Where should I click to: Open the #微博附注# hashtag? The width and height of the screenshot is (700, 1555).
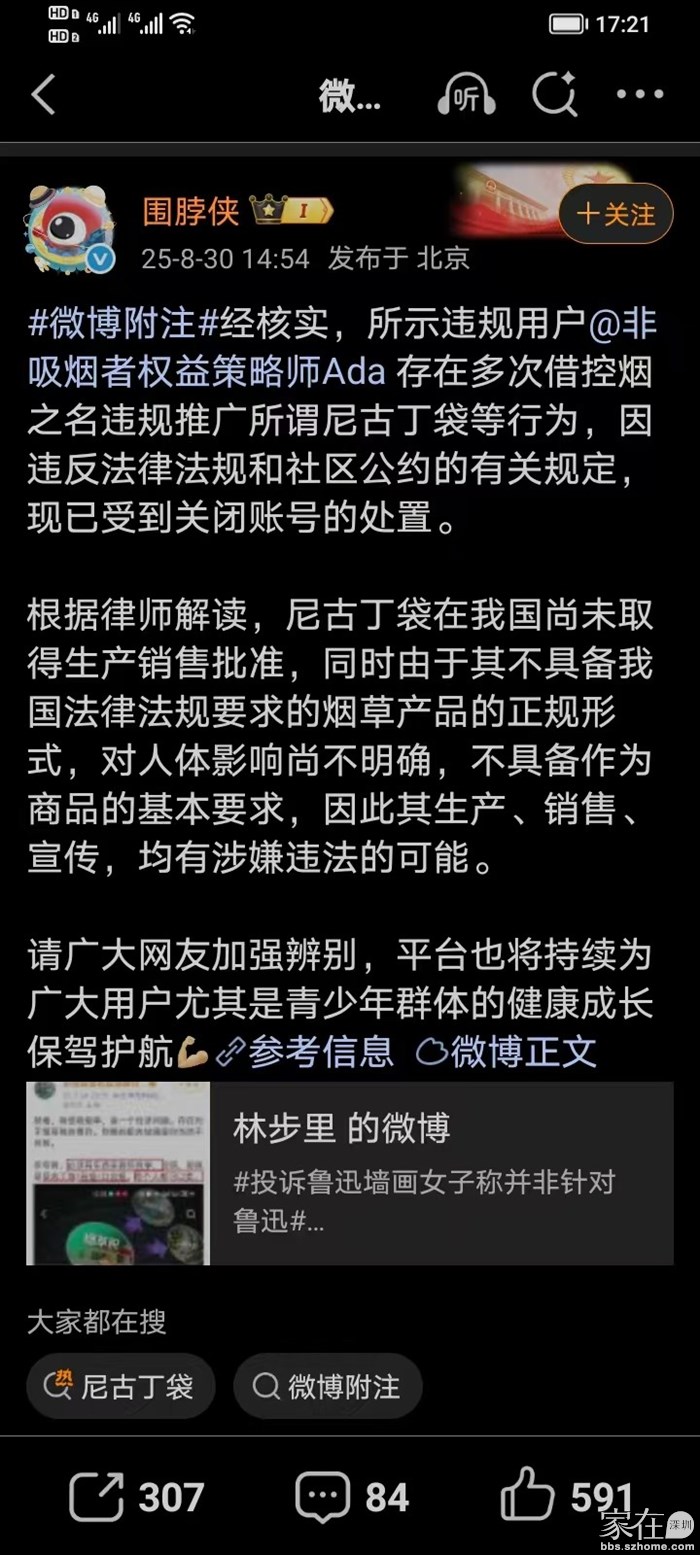[111, 327]
